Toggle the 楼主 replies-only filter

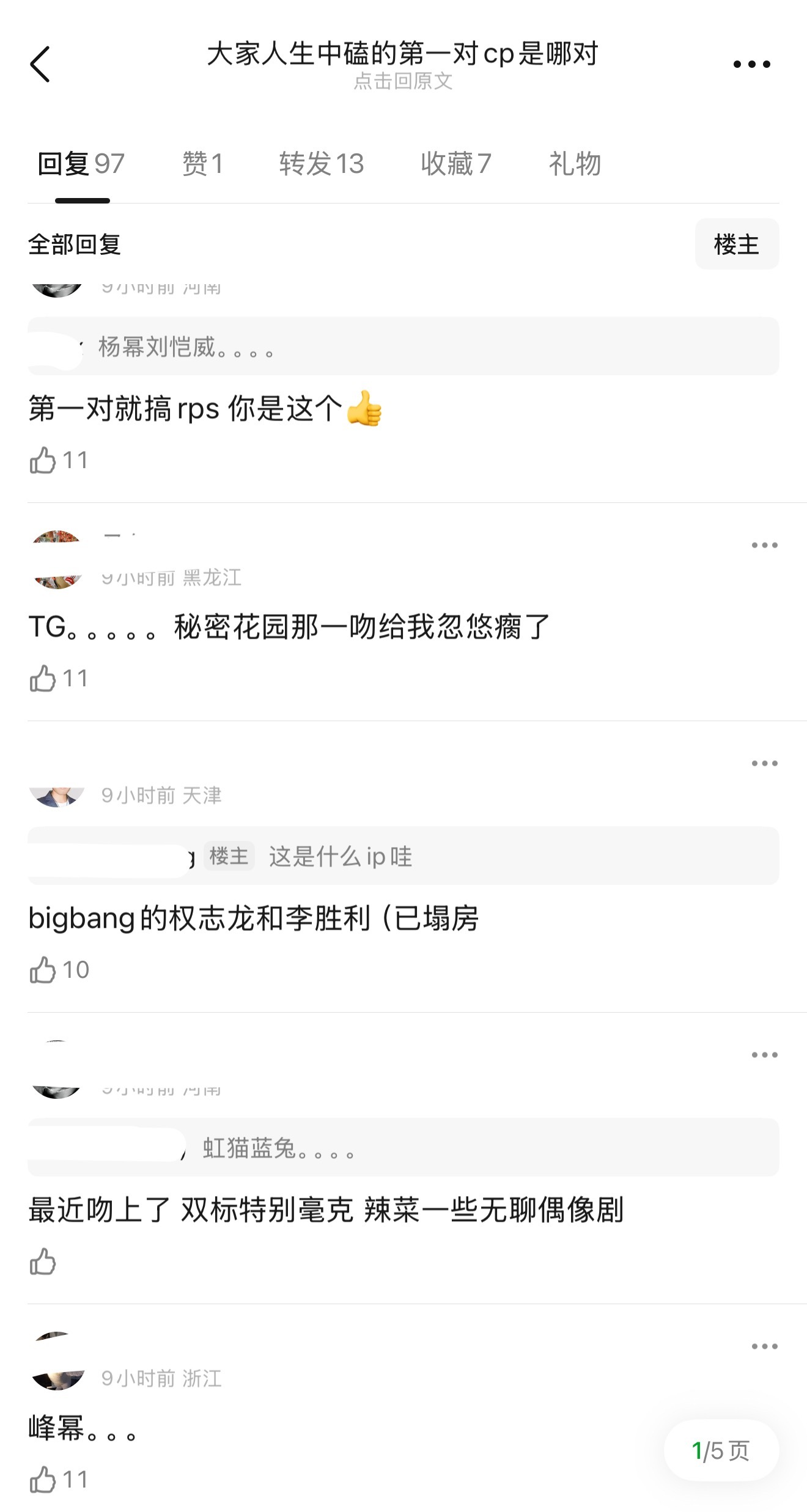[x=737, y=243]
